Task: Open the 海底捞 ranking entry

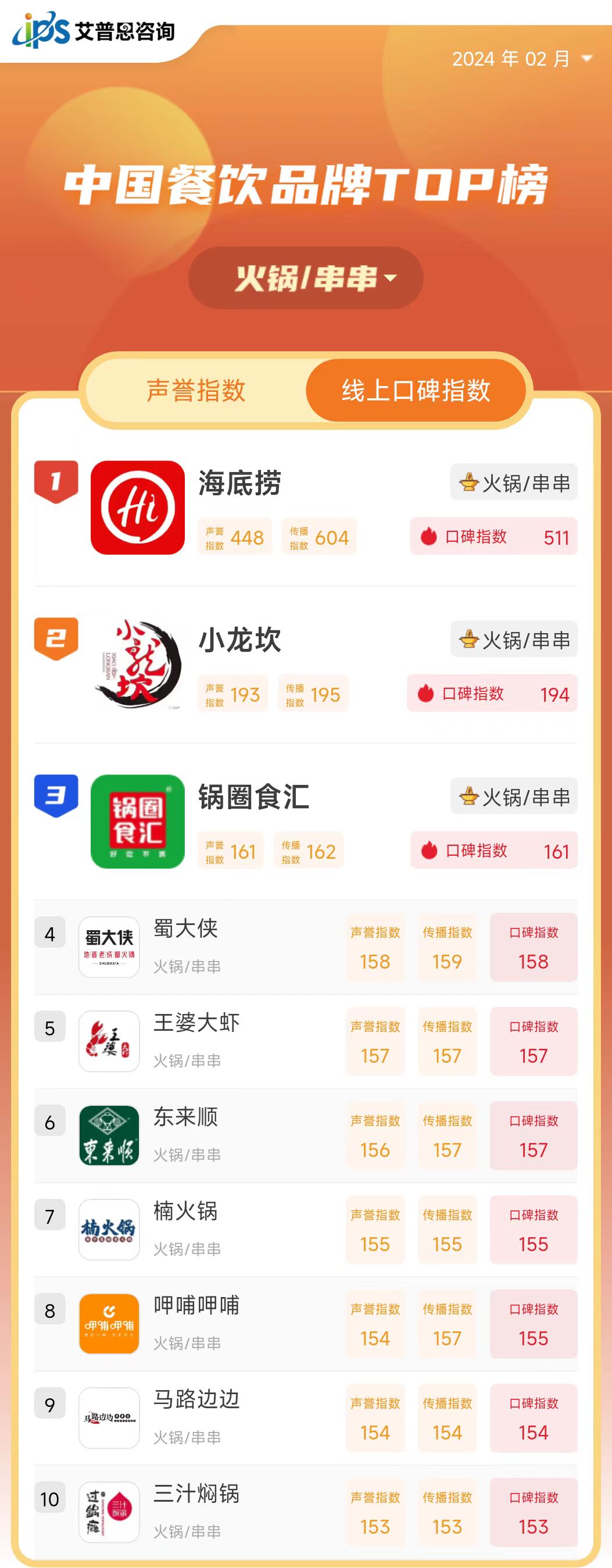Action: click(239, 484)
